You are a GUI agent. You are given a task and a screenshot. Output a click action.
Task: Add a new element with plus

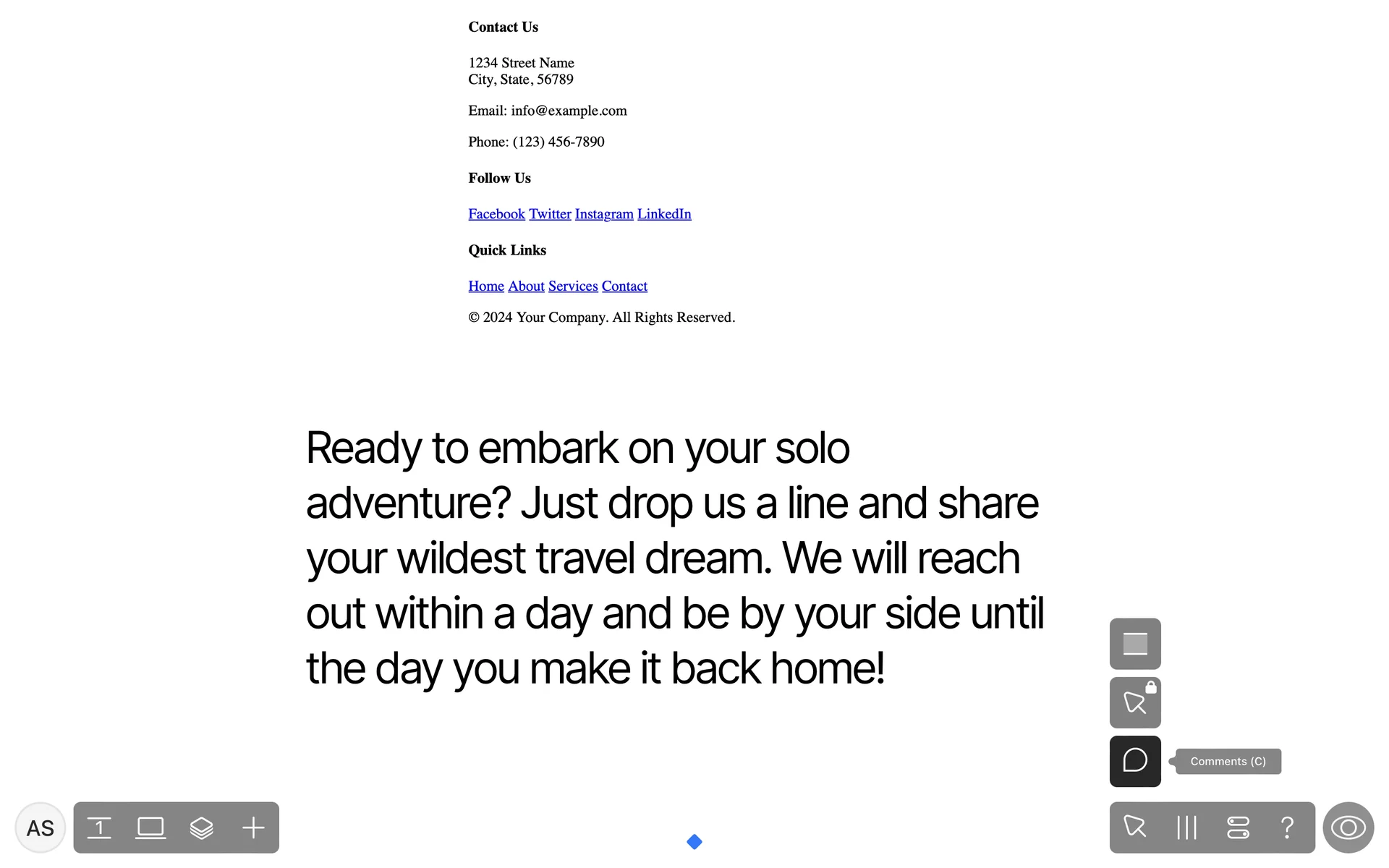click(x=253, y=827)
